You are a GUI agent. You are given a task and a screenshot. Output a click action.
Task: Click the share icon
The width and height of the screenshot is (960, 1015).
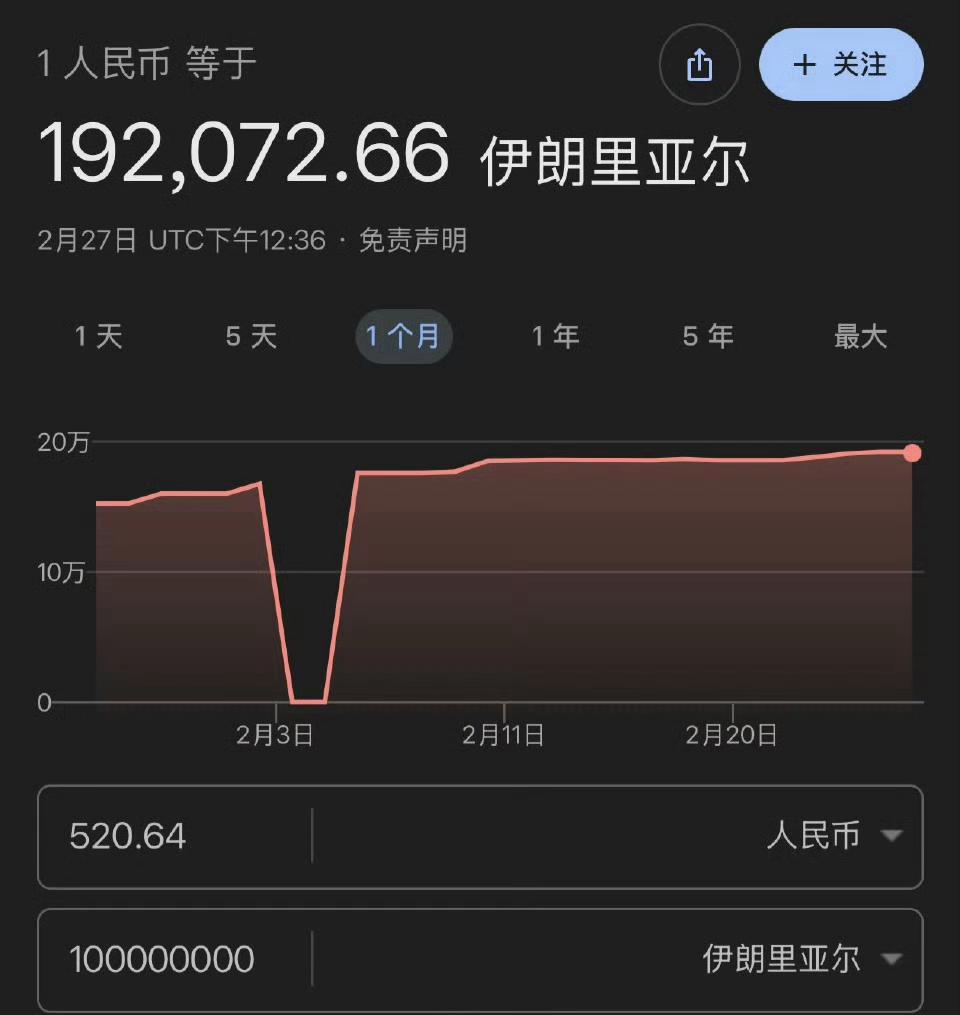click(x=700, y=64)
